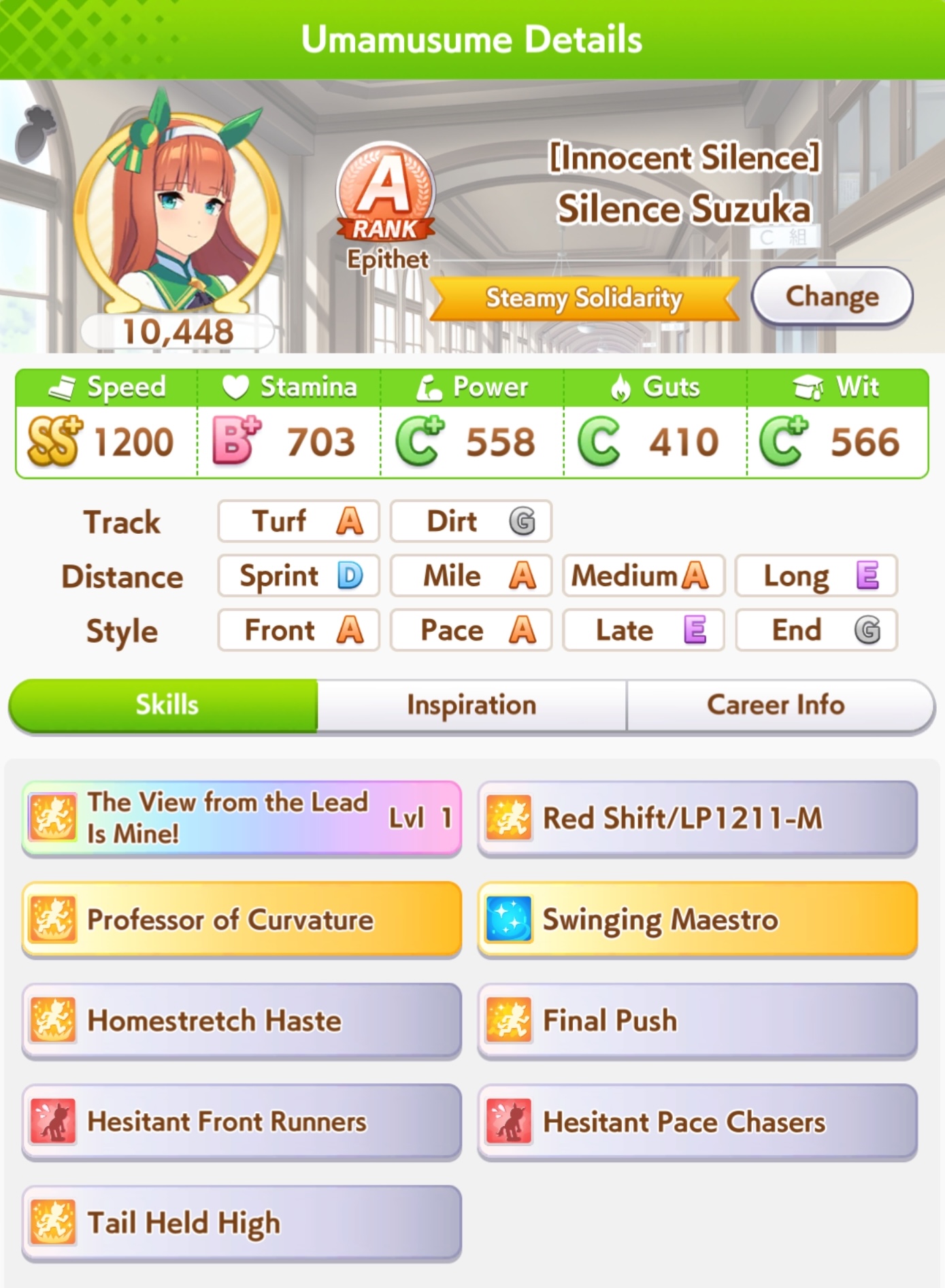Image resolution: width=945 pixels, height=1288 pixels.
Task: Select the Skills tab
Action: pyautogui.click(x=167, y=705)
